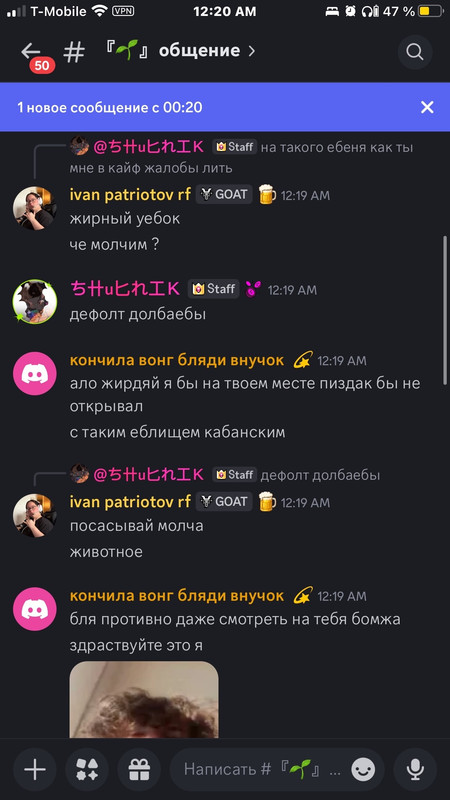Open the emoji picker
The width and height of the screenshot is (450, 800).
coord(363,769)
